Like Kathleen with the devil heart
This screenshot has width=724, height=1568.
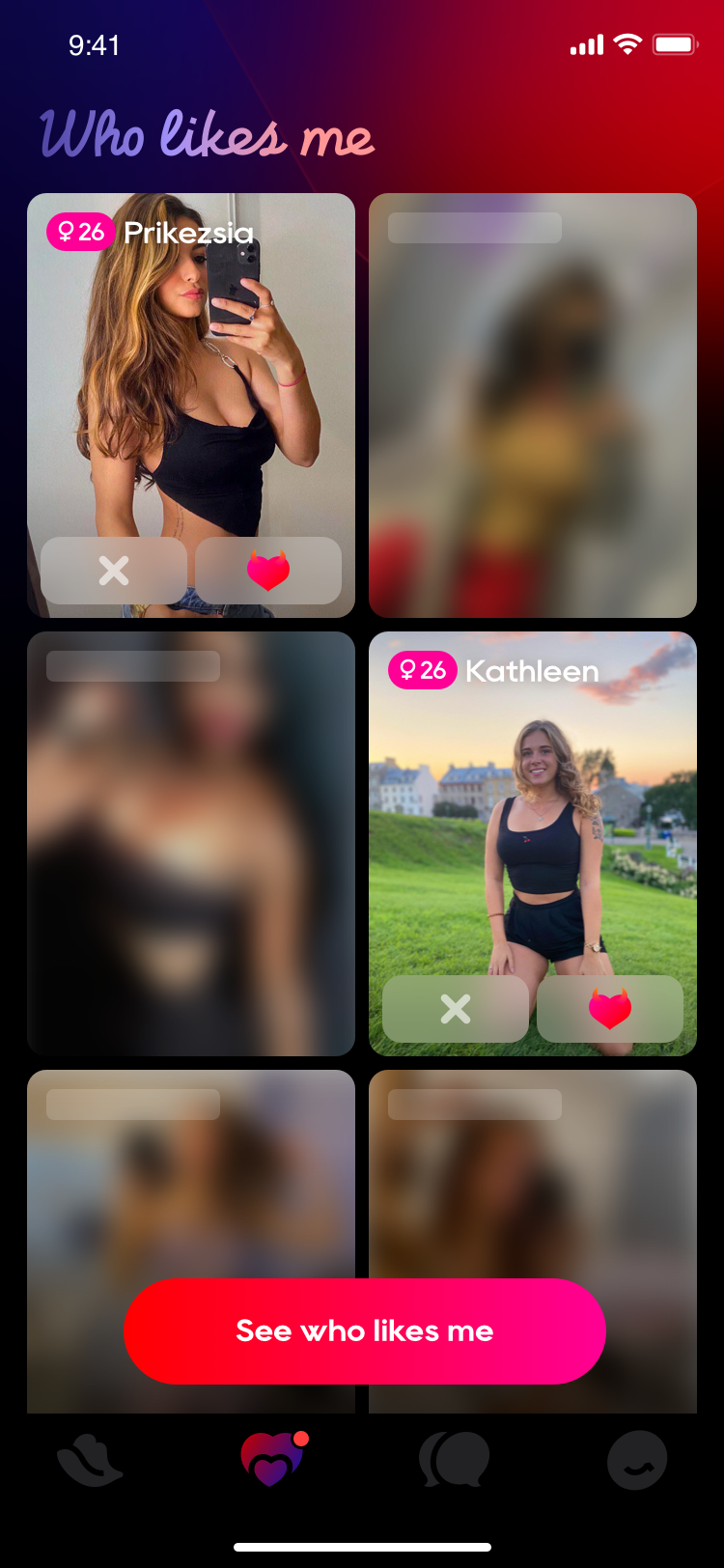click(x=610, y=1009)
